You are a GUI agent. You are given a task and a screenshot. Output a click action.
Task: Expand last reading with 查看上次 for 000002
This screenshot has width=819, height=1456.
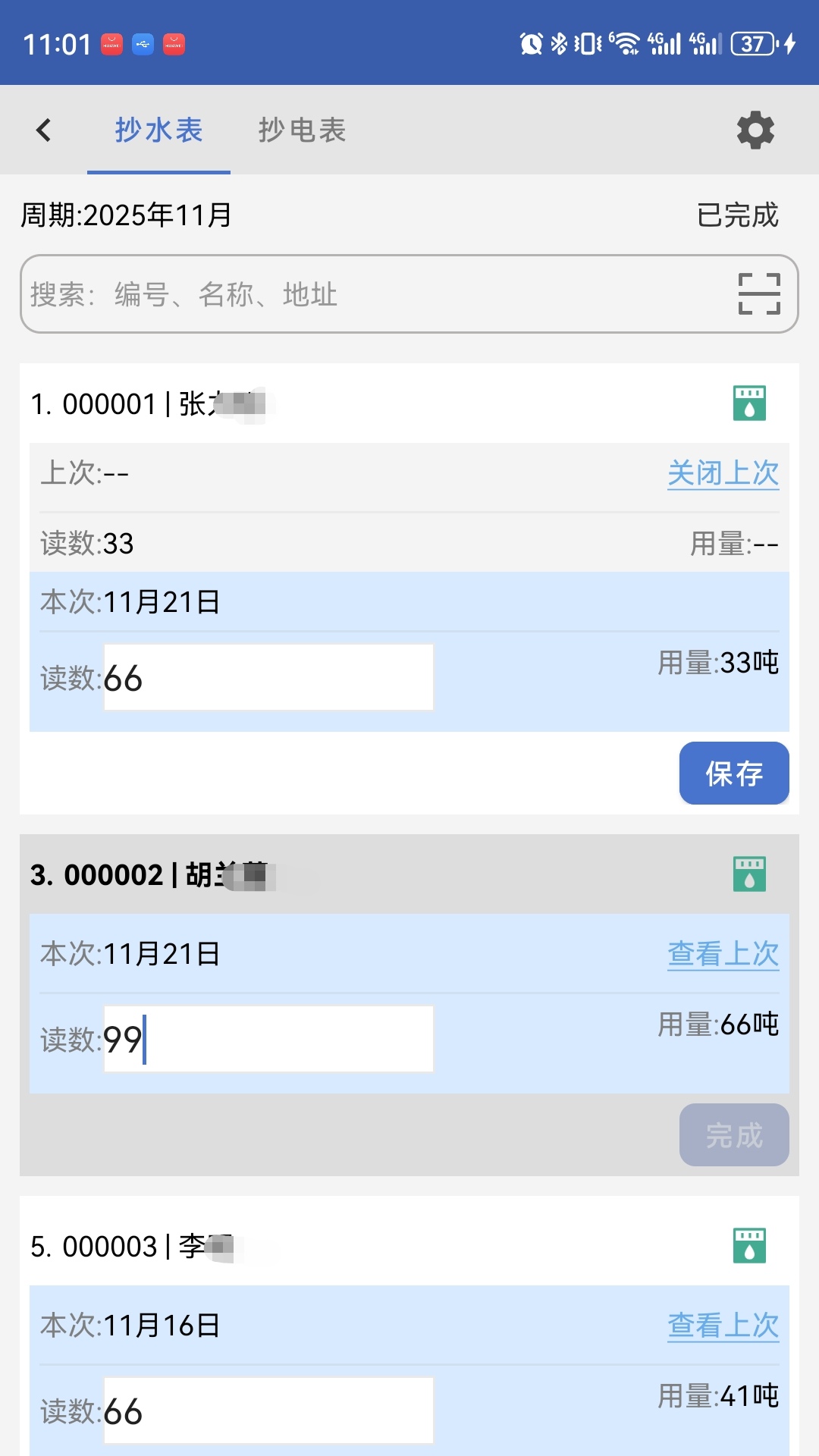pos(722,954)
